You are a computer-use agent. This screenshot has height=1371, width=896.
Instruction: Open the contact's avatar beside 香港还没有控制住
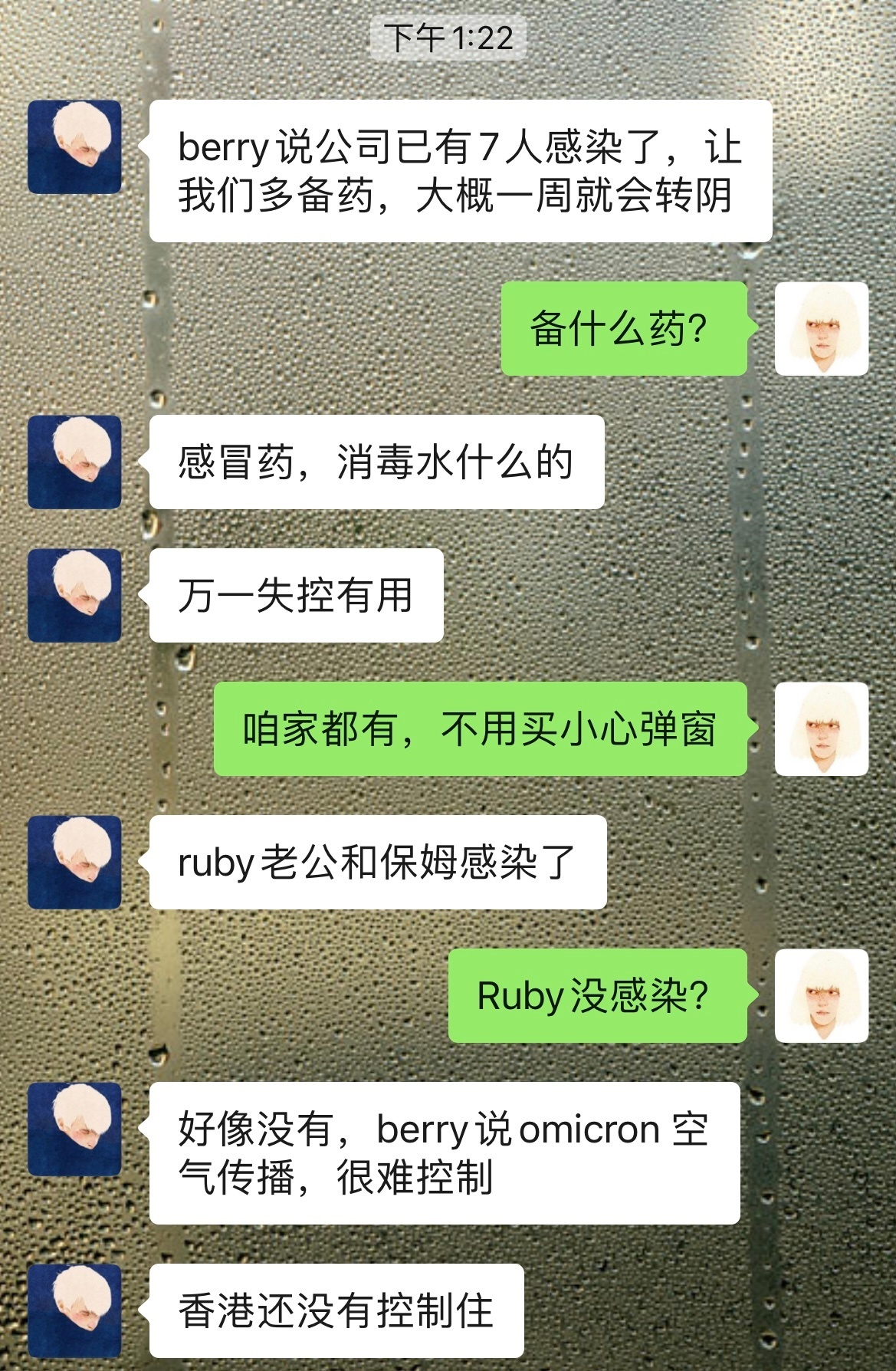(x=74, y=1310)
